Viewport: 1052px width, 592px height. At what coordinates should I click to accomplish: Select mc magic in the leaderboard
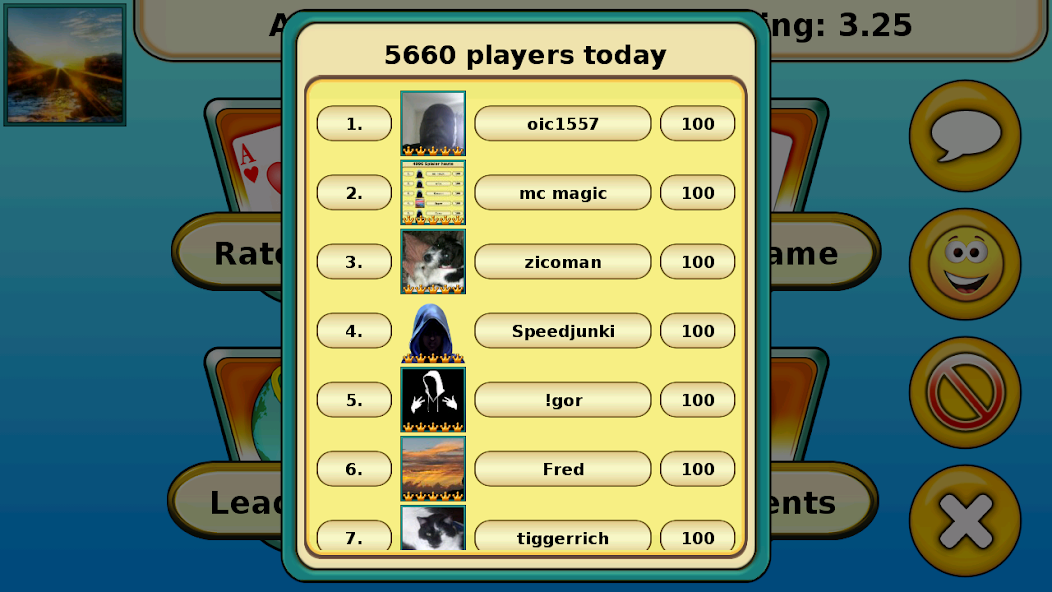(x=562, y=193)
